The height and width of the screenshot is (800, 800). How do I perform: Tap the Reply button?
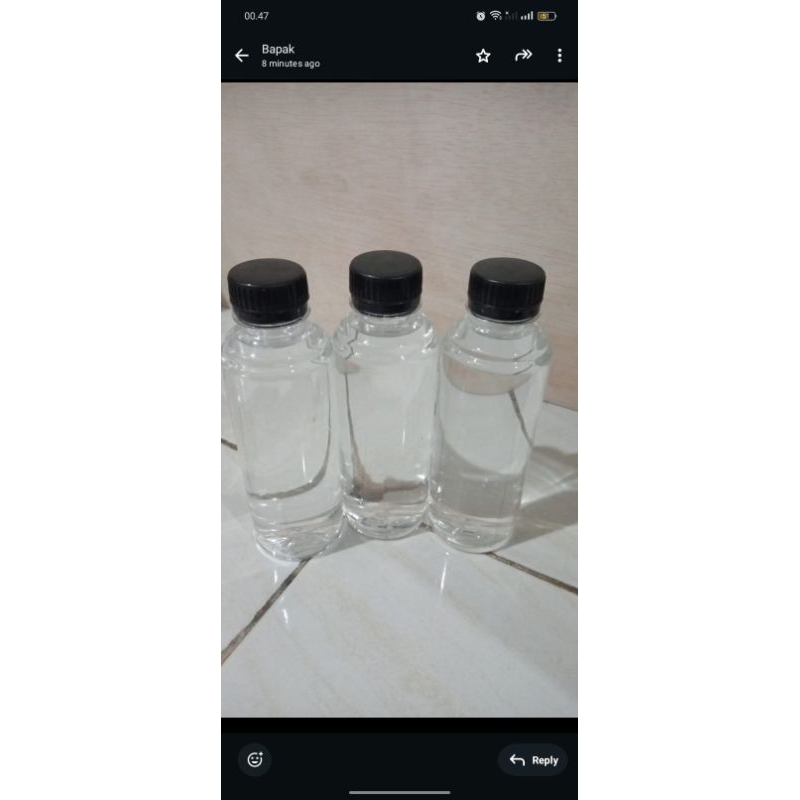click(533, 760)
